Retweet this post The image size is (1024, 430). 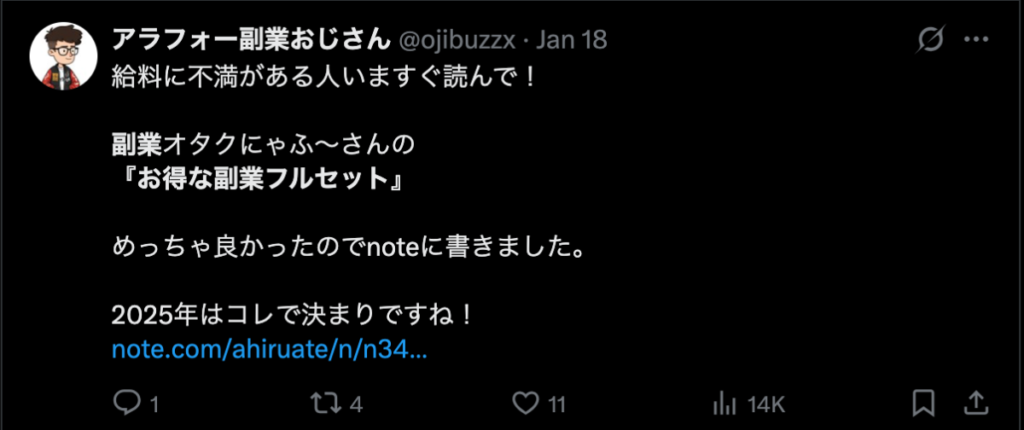pyautogui.click(x=324, y=403)
